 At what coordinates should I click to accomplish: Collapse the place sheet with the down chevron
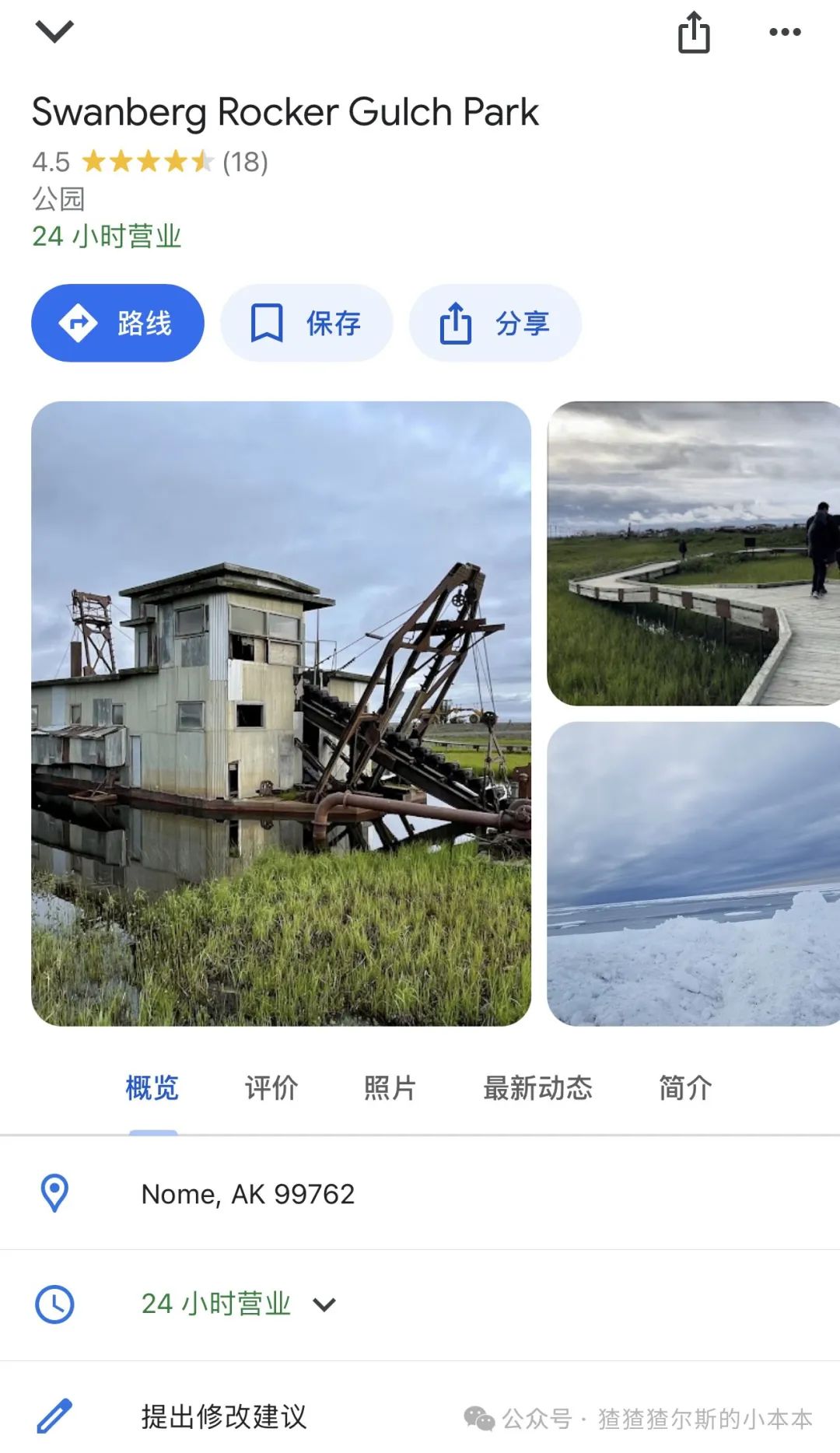(x=54, y=31)
